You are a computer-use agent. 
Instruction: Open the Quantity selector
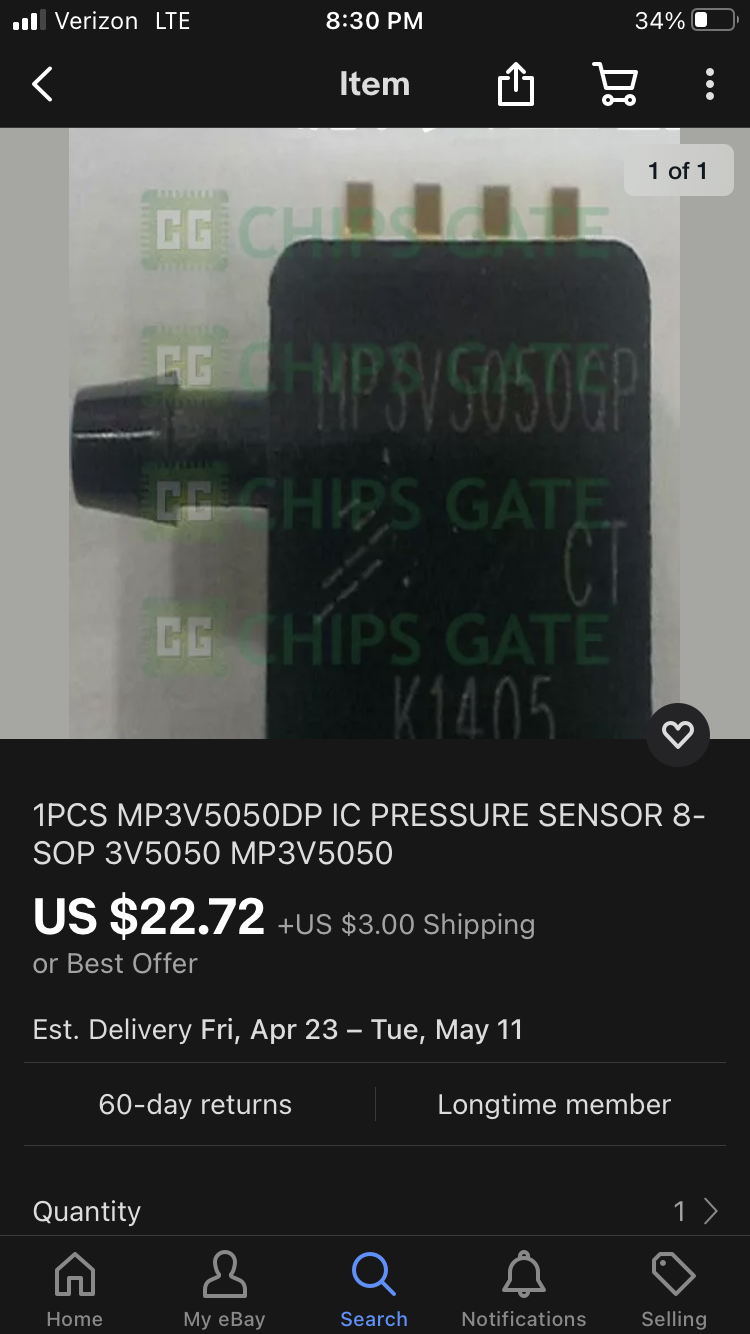click(x=375, y=1211)
